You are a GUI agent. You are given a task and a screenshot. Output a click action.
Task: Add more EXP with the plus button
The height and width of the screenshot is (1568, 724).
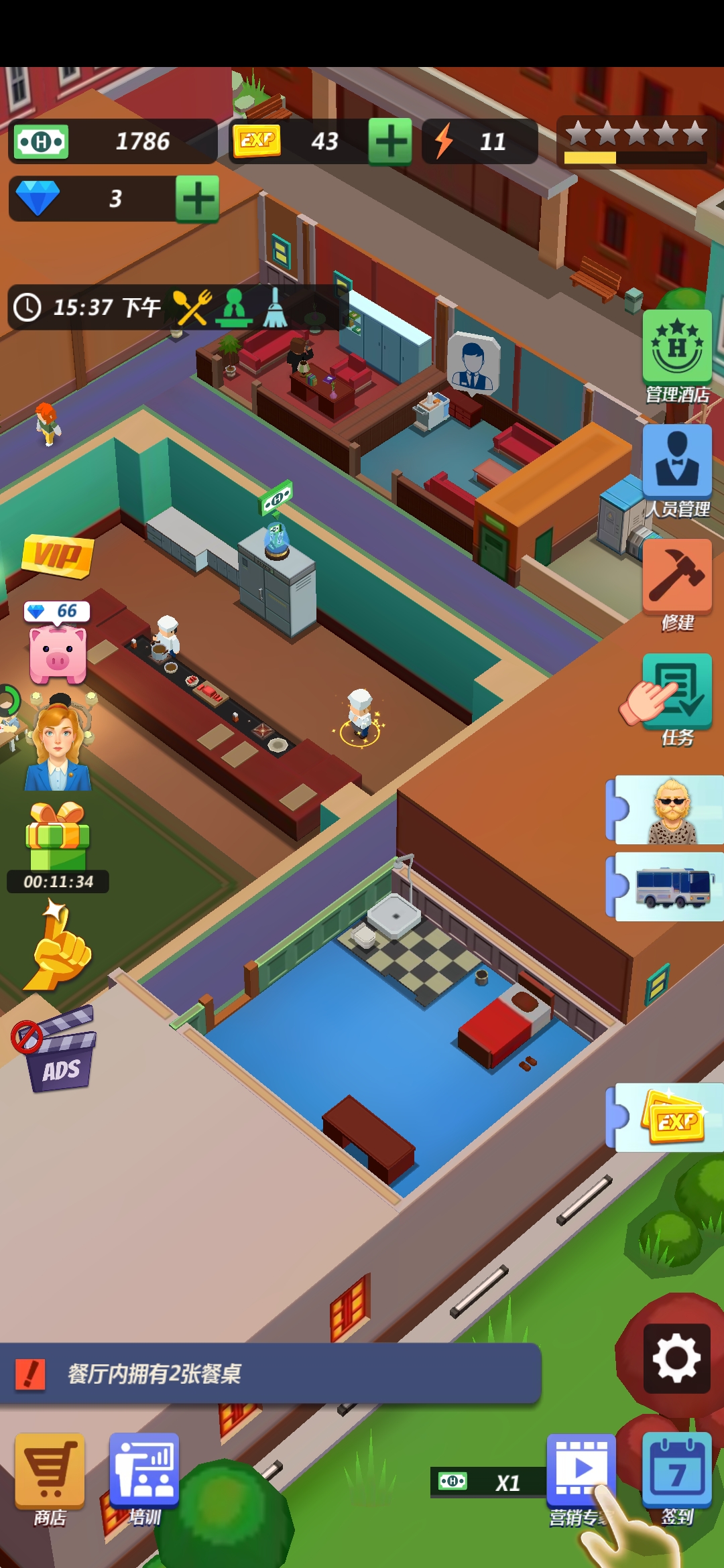pos(390,142)
